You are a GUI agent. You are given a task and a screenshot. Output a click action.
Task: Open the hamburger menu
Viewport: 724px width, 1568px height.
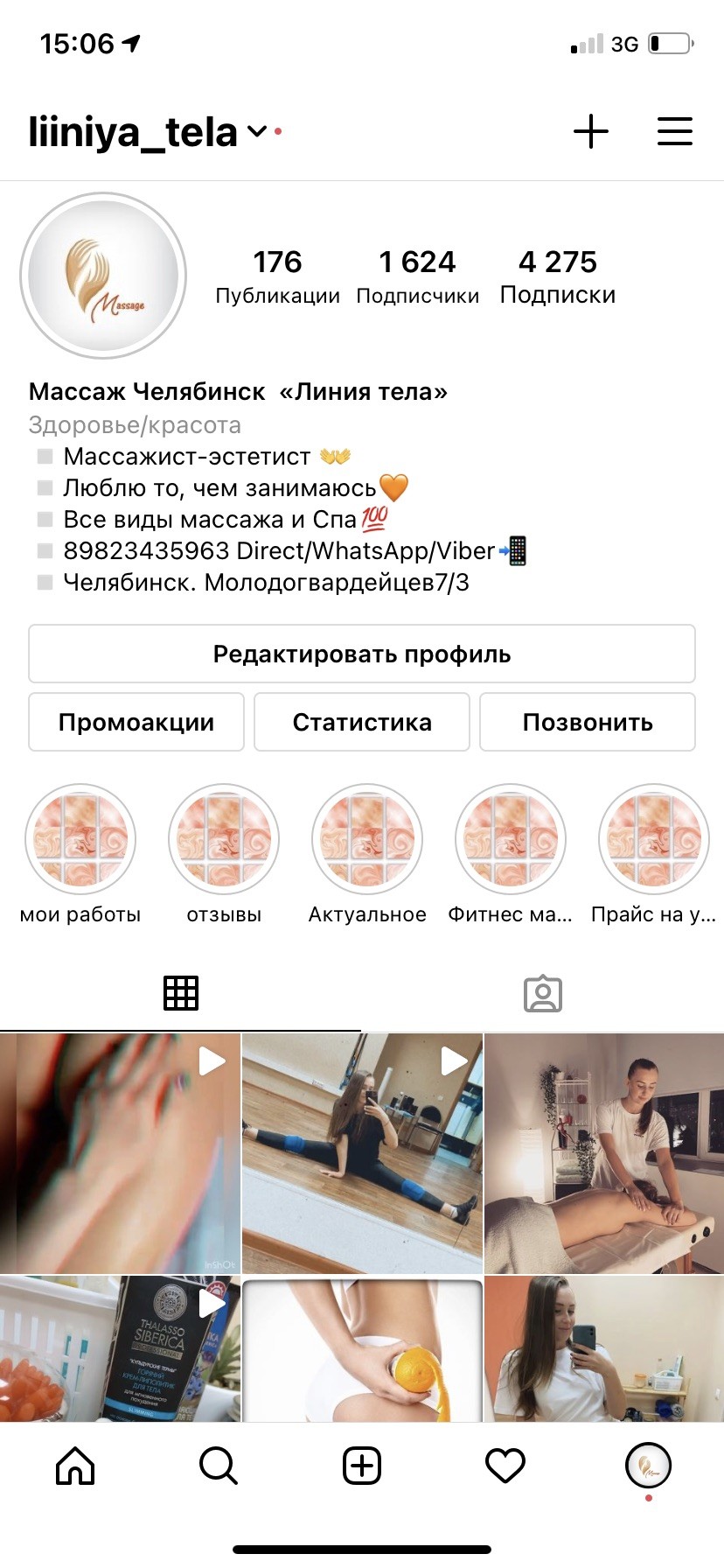coord(675,132)
